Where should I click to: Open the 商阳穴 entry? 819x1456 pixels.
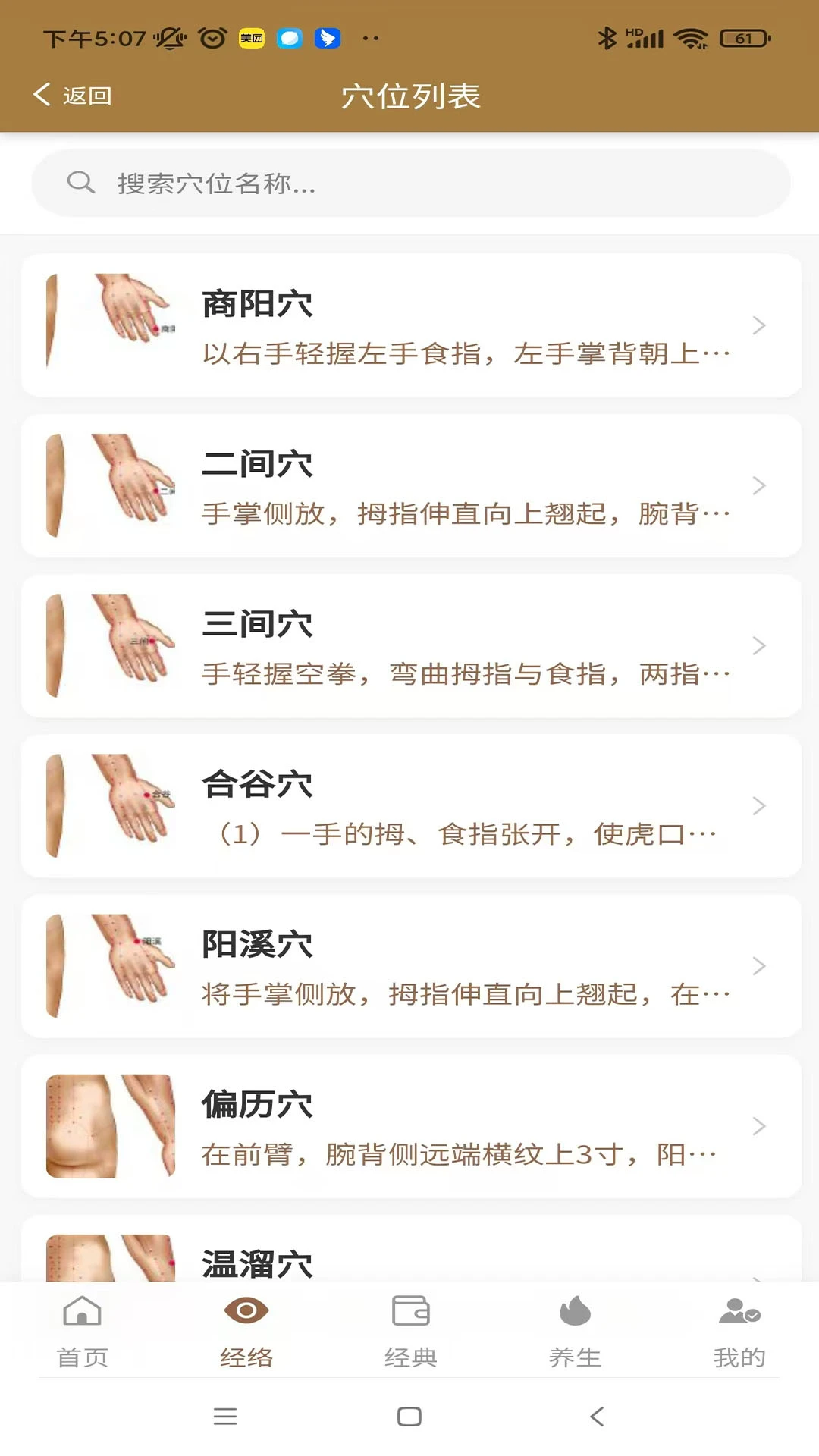(x=411, y=325)
